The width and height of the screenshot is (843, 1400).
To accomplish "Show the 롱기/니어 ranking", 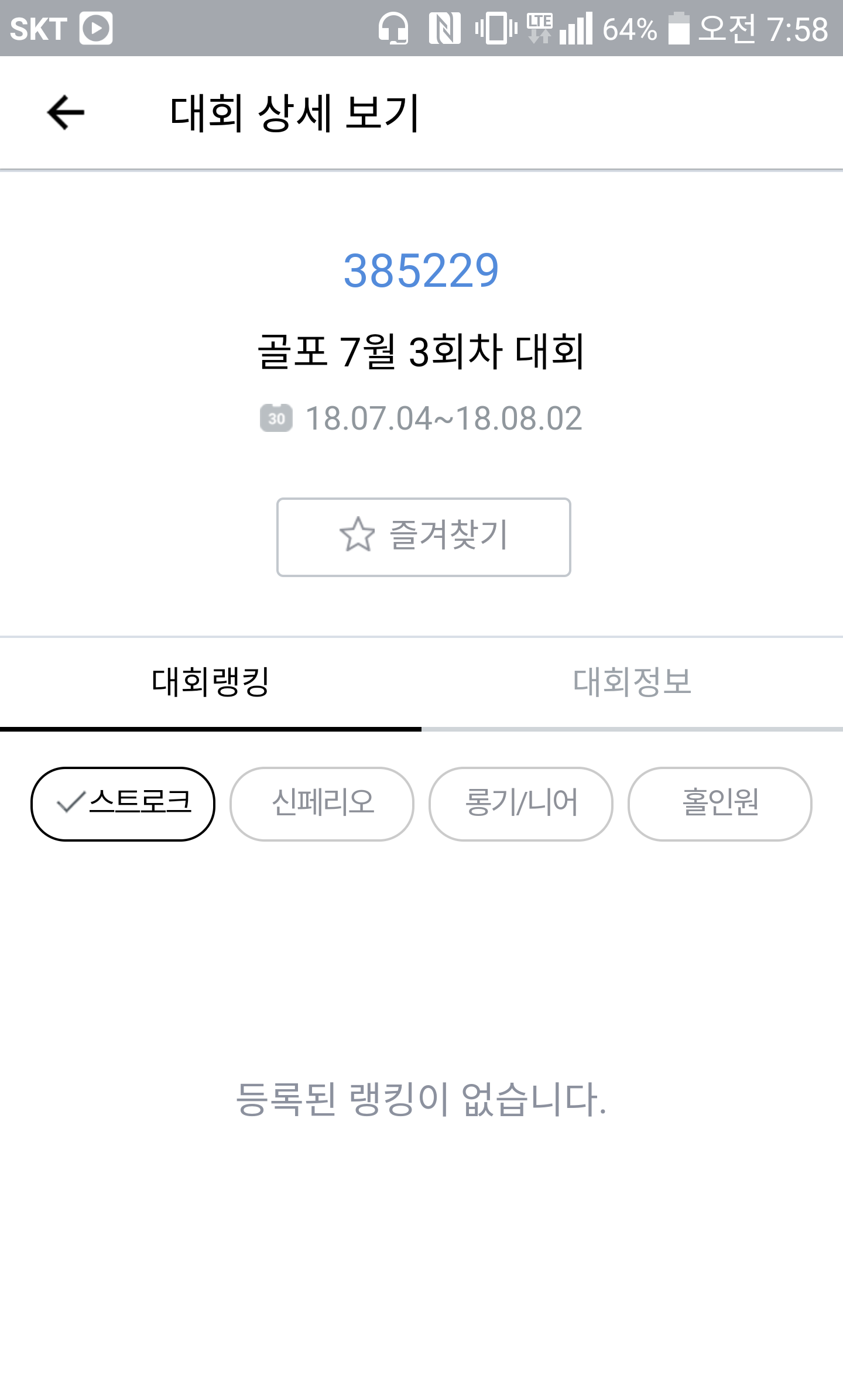I will coord(521,804).
